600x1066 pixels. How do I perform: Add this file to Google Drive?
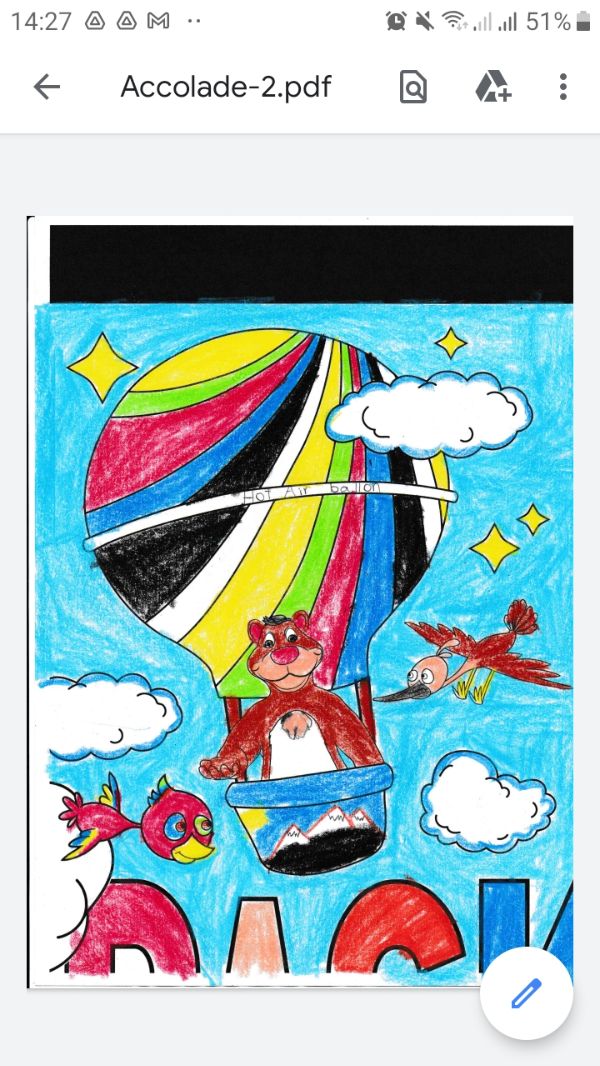click(x=492, y=87)
